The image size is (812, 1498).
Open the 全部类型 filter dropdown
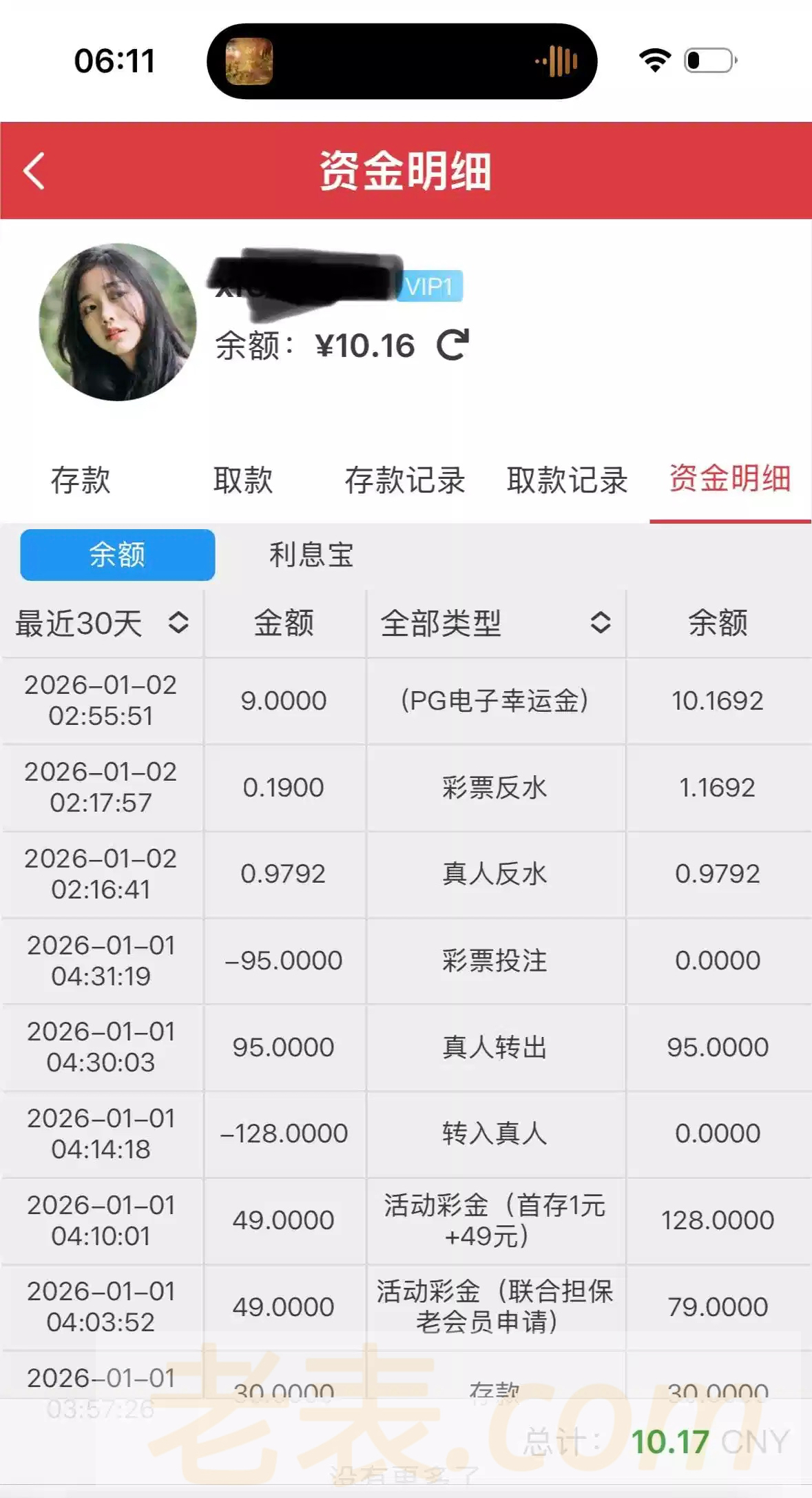tap(495, 623)
